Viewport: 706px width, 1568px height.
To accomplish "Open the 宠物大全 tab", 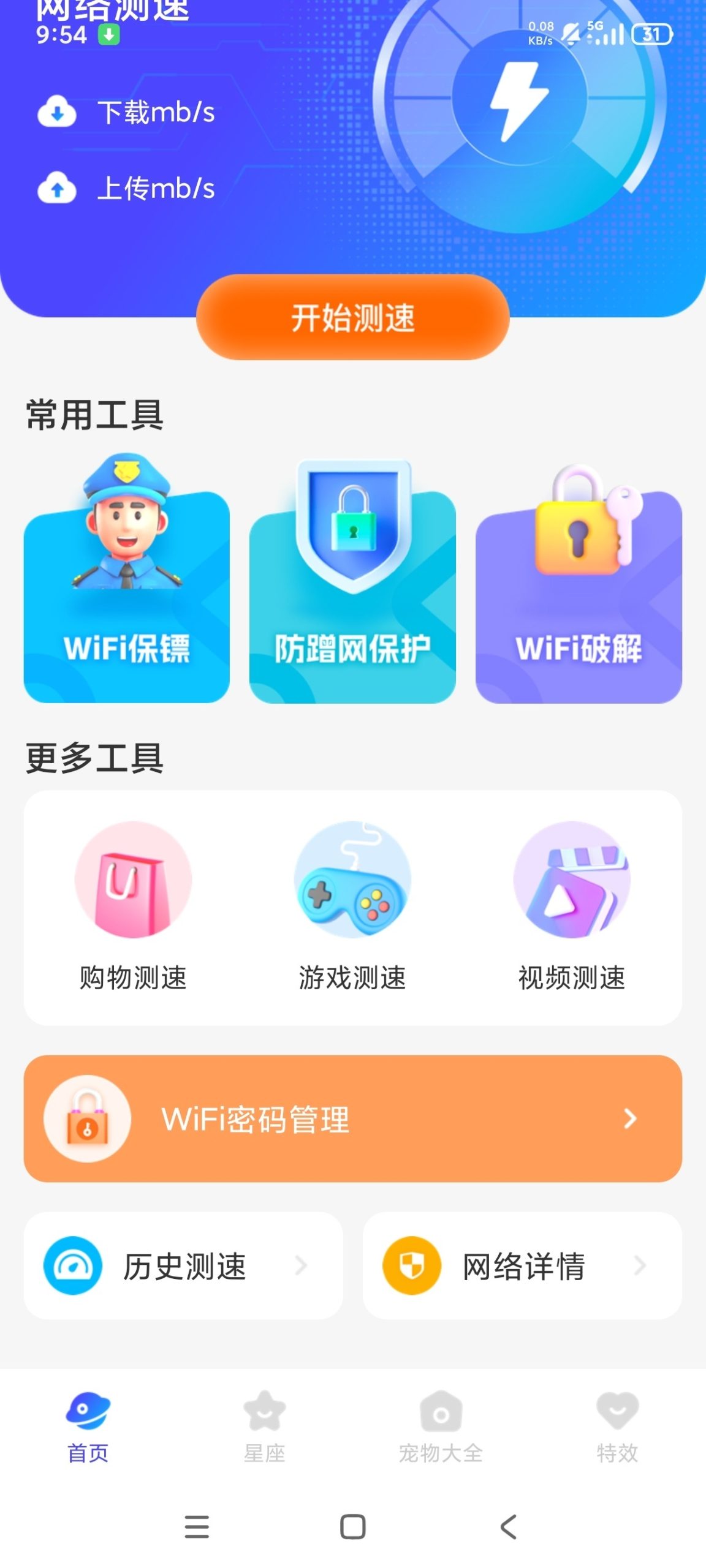I will tap(440, 1427).
